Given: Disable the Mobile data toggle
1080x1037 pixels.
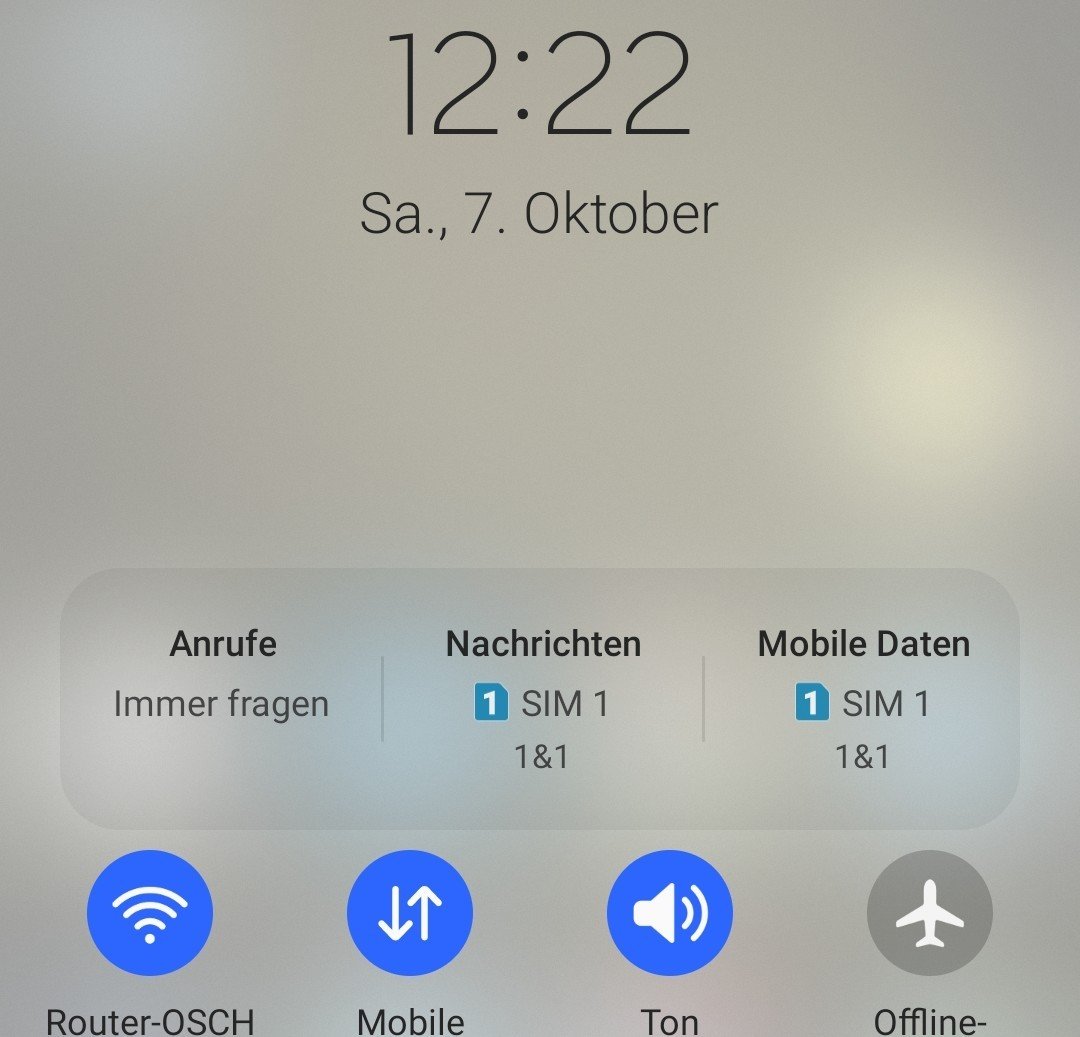Looking at the screenshot, I should 410,912.
